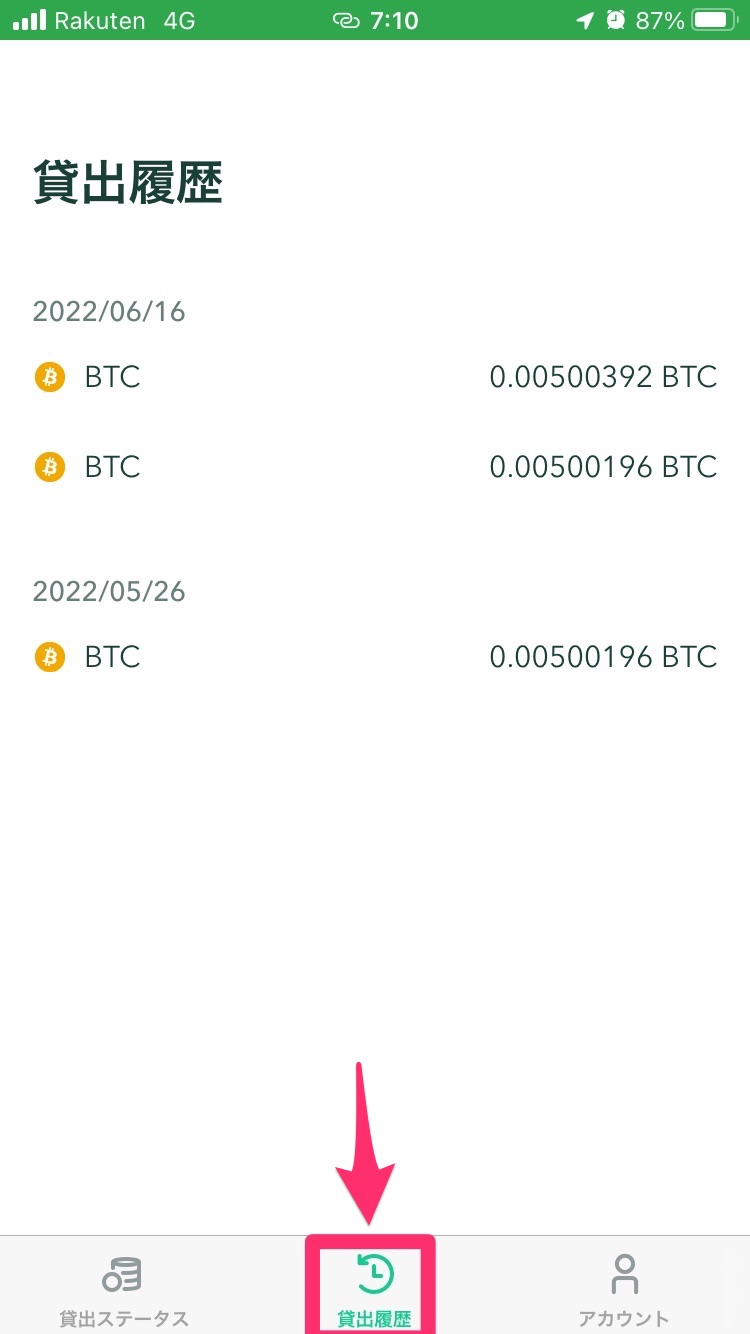Screen dimensions: 750x1334
Task: Open the 0.00500196 BTC record under 2022/06/16
Action: (x=375, y=467)
